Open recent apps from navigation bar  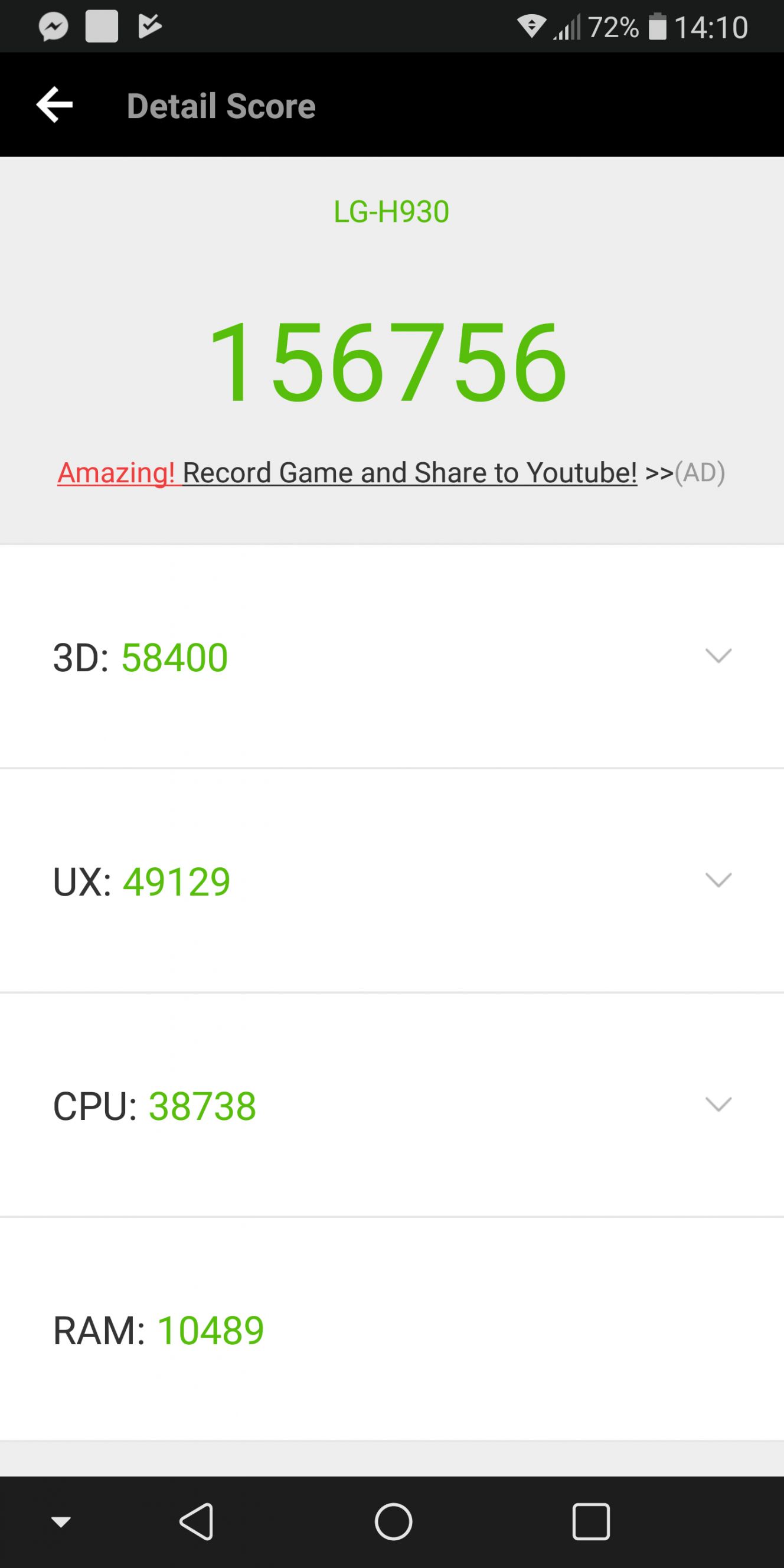click(590, 1521)
